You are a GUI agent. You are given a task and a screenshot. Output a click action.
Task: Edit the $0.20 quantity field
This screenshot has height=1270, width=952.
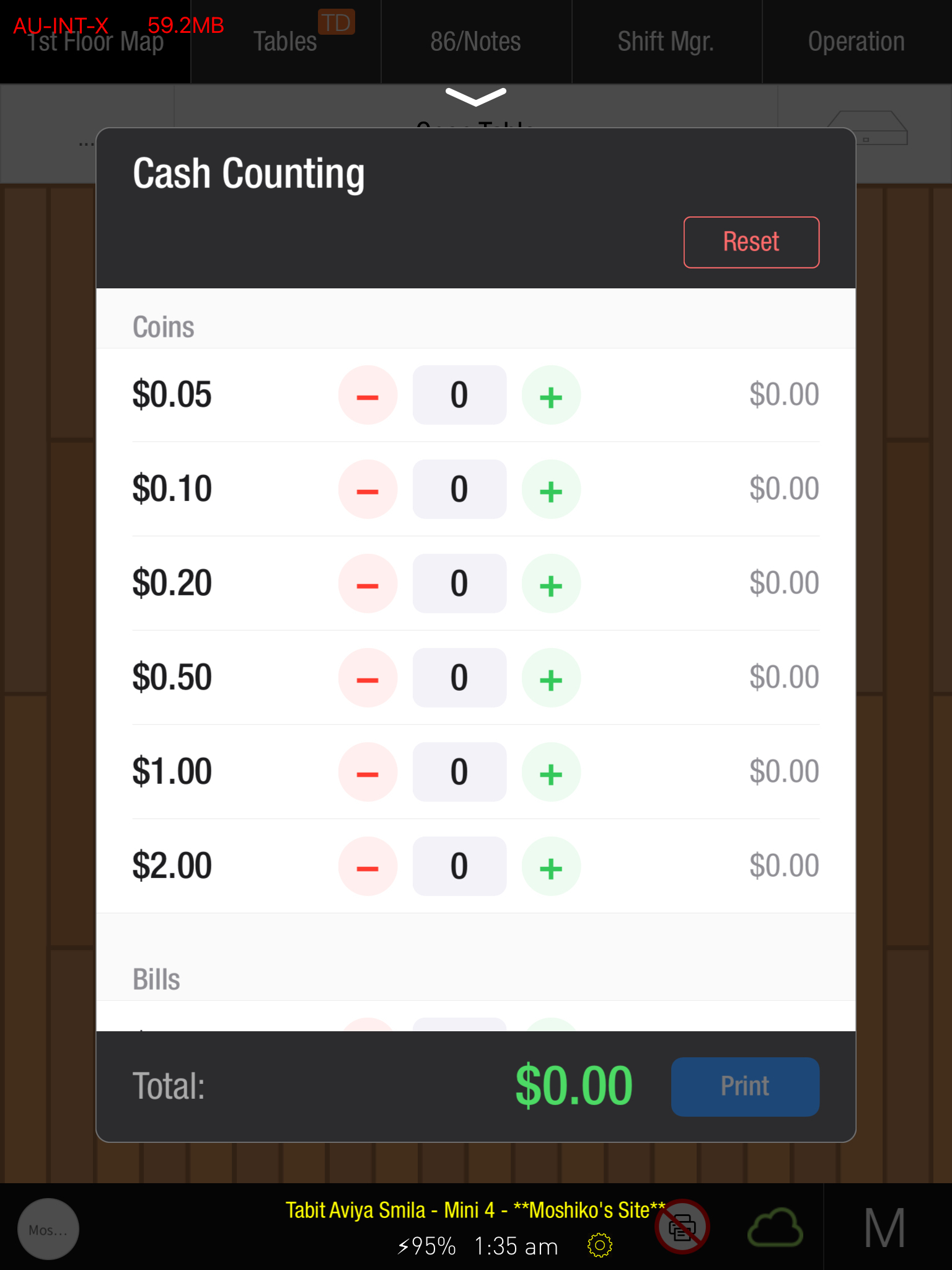(459, 584)
